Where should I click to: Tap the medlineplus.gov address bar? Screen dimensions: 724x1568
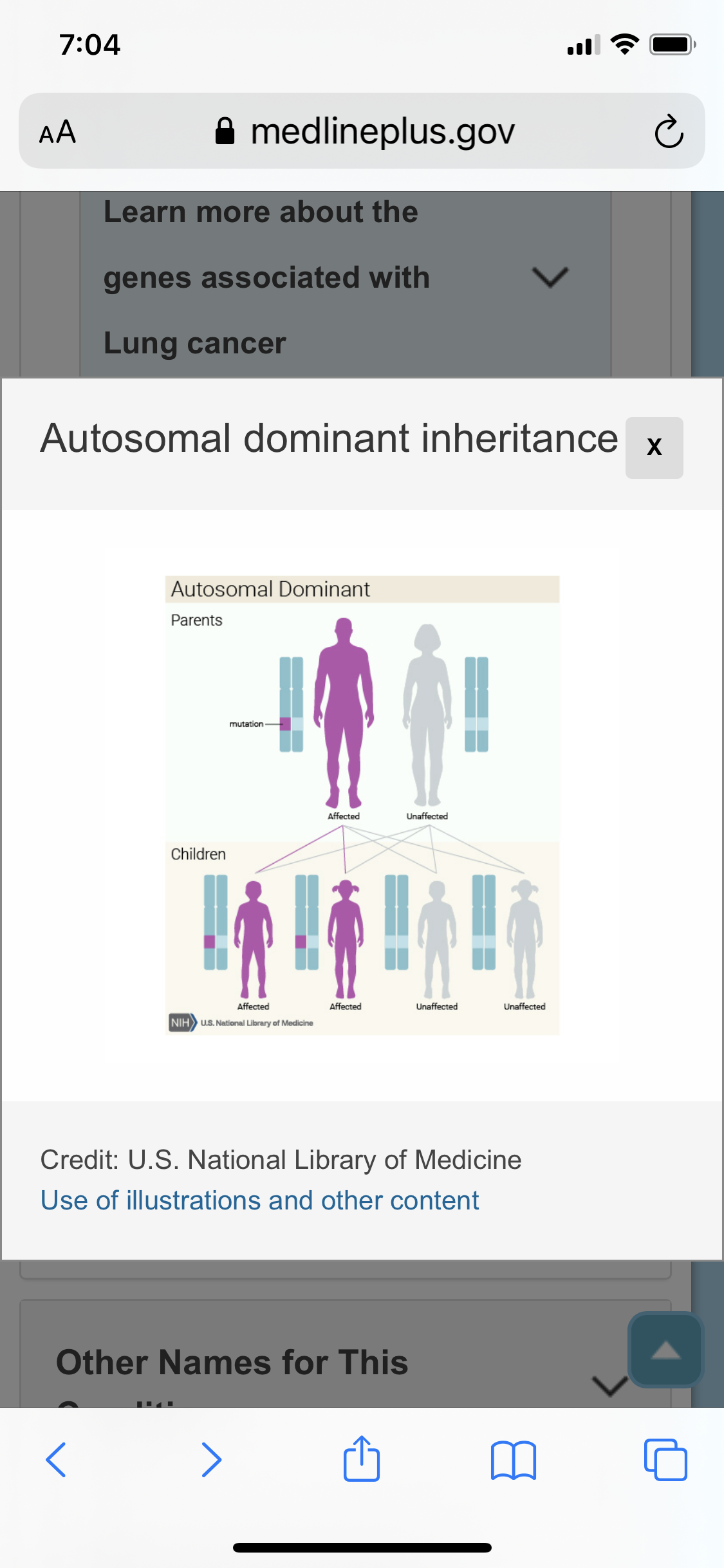[364, 131]
